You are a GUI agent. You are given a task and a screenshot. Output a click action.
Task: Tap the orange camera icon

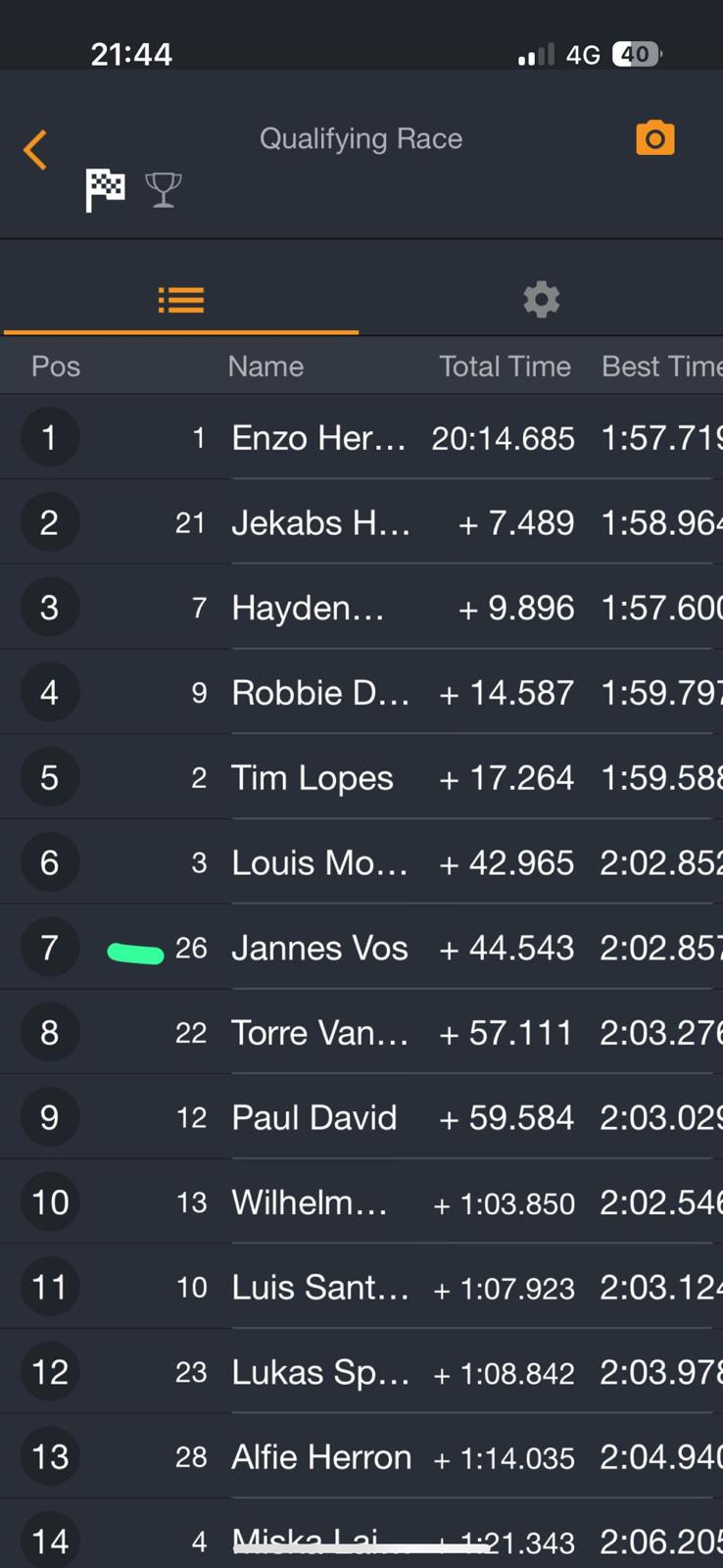pyautogui.click(x=654, y=138)
